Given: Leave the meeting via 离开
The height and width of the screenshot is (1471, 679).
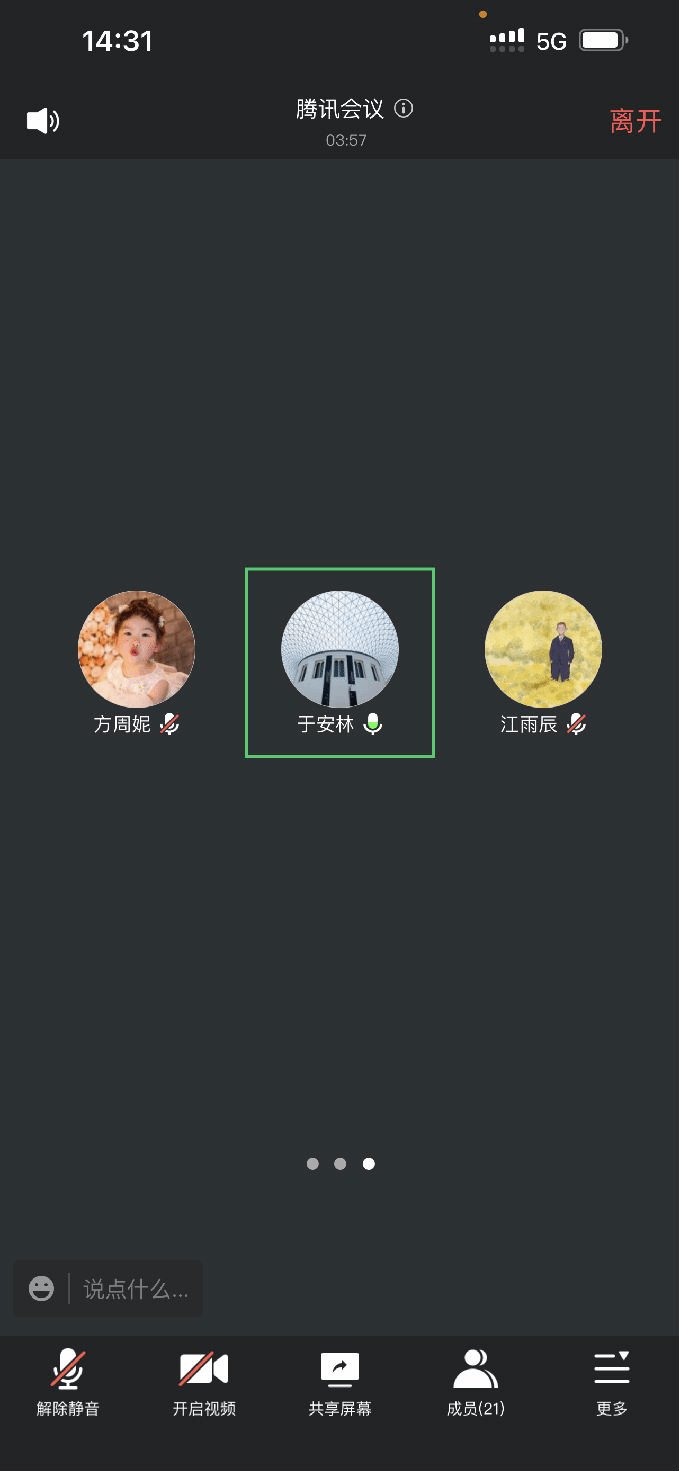Looking at the screenshot, I should pos(636,121).
